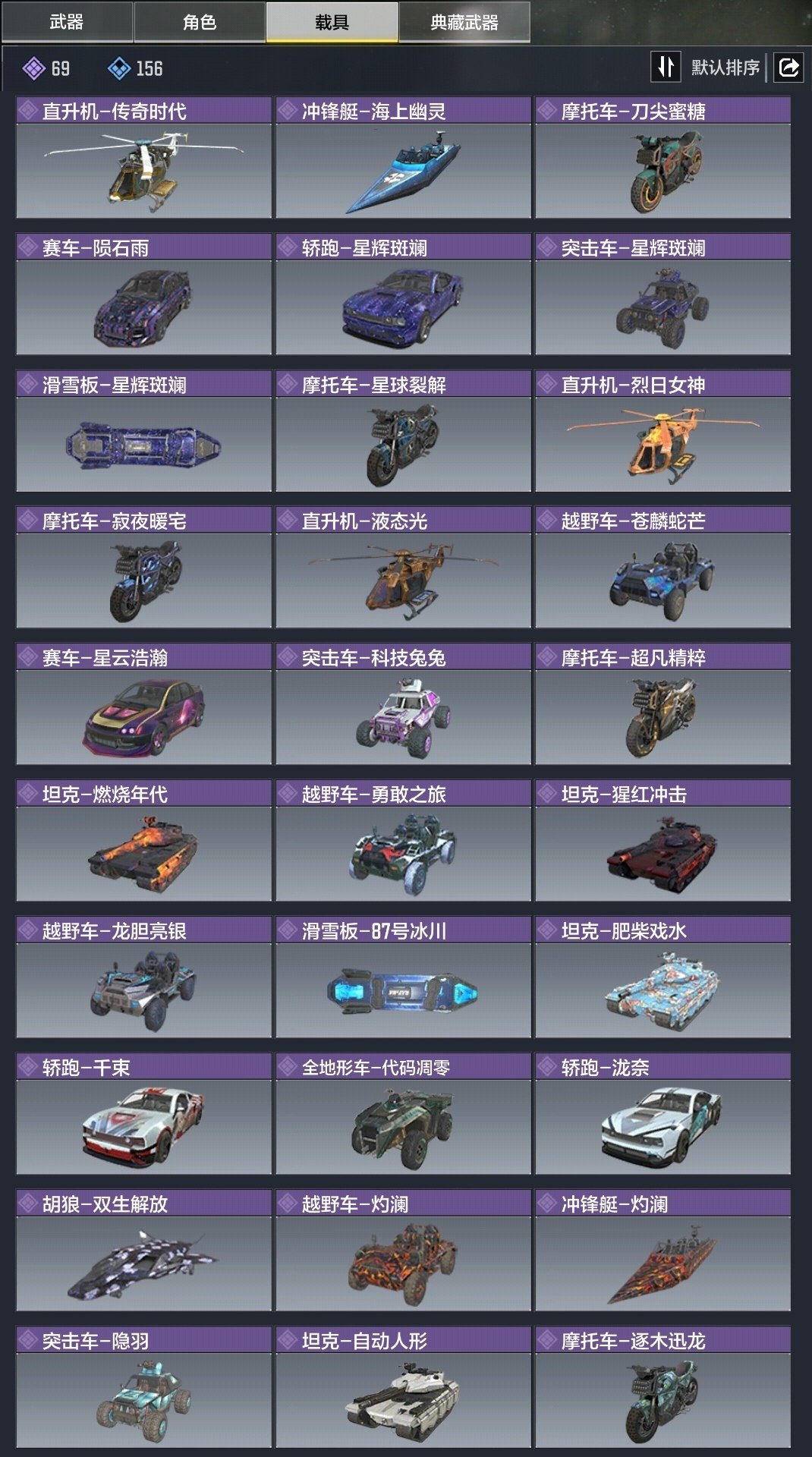This screenshot has height=1457, width=812.
Task: Tap the share icon
Action: click(788, 68)
